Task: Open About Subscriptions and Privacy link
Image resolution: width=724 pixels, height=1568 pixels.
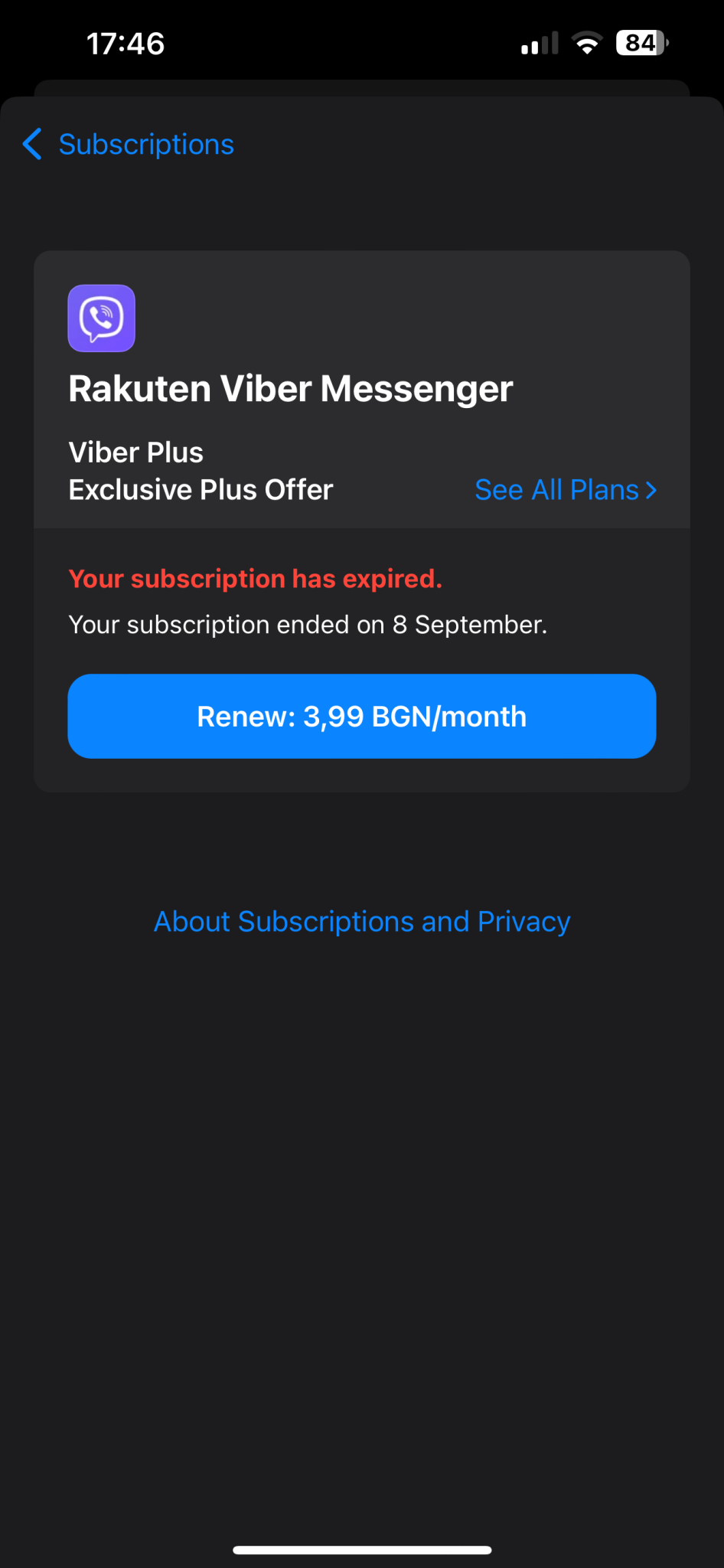Action: pyautogui.click(x=362, y=922)
